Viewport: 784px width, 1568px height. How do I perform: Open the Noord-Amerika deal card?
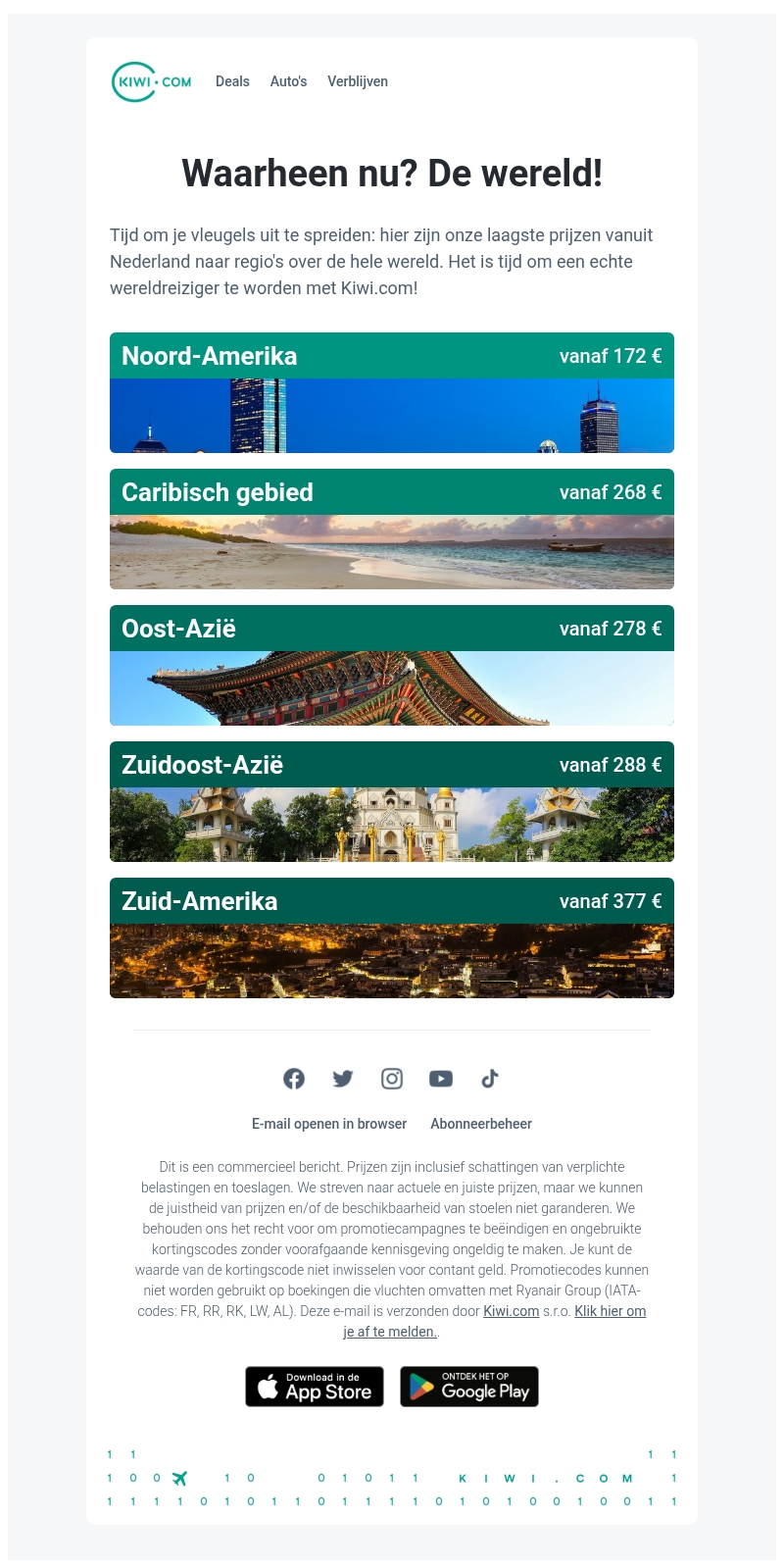click(392, 392)
